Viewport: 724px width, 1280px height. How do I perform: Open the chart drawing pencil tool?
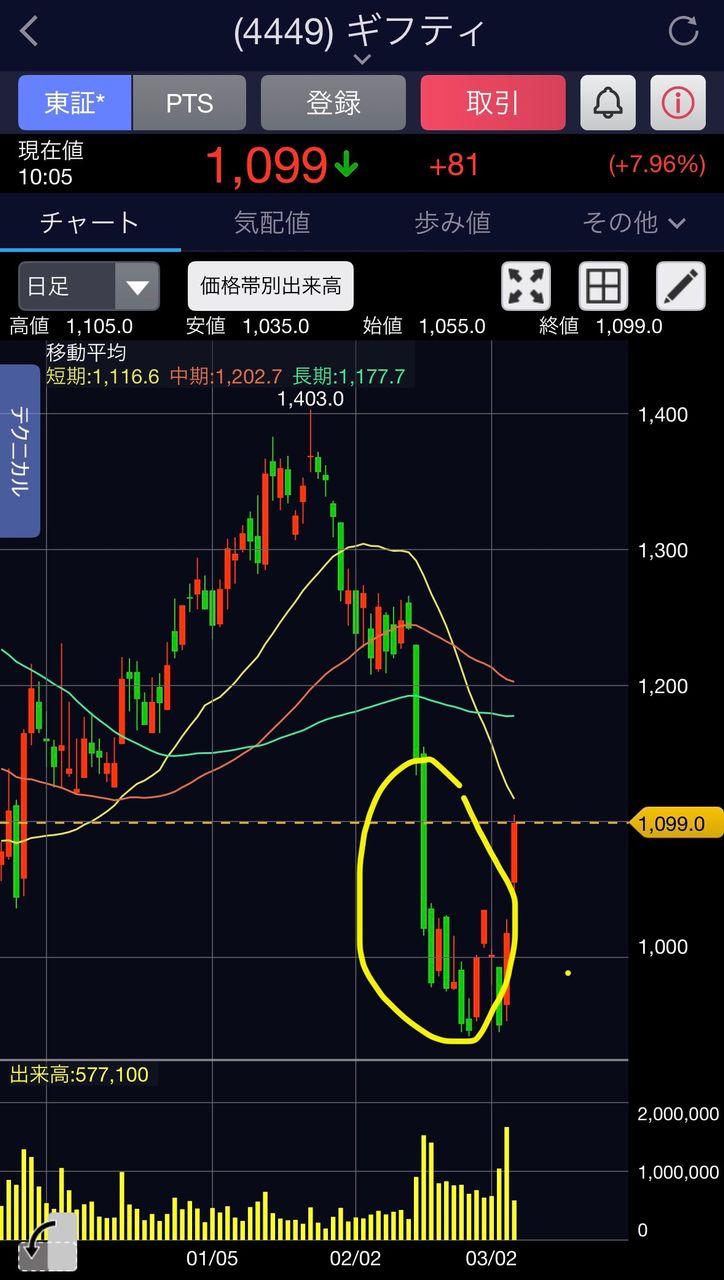(680, 287)
